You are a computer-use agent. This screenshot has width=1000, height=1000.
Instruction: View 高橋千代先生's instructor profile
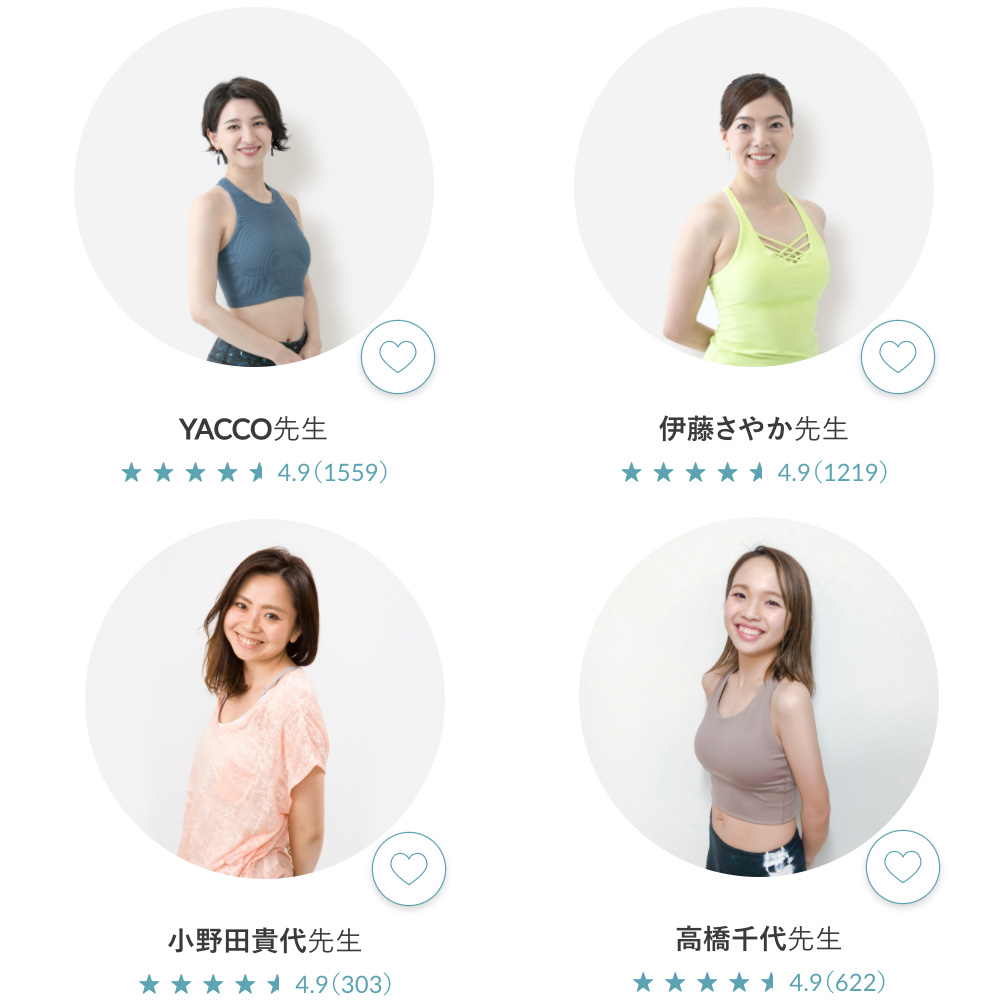tap(758, 938)
